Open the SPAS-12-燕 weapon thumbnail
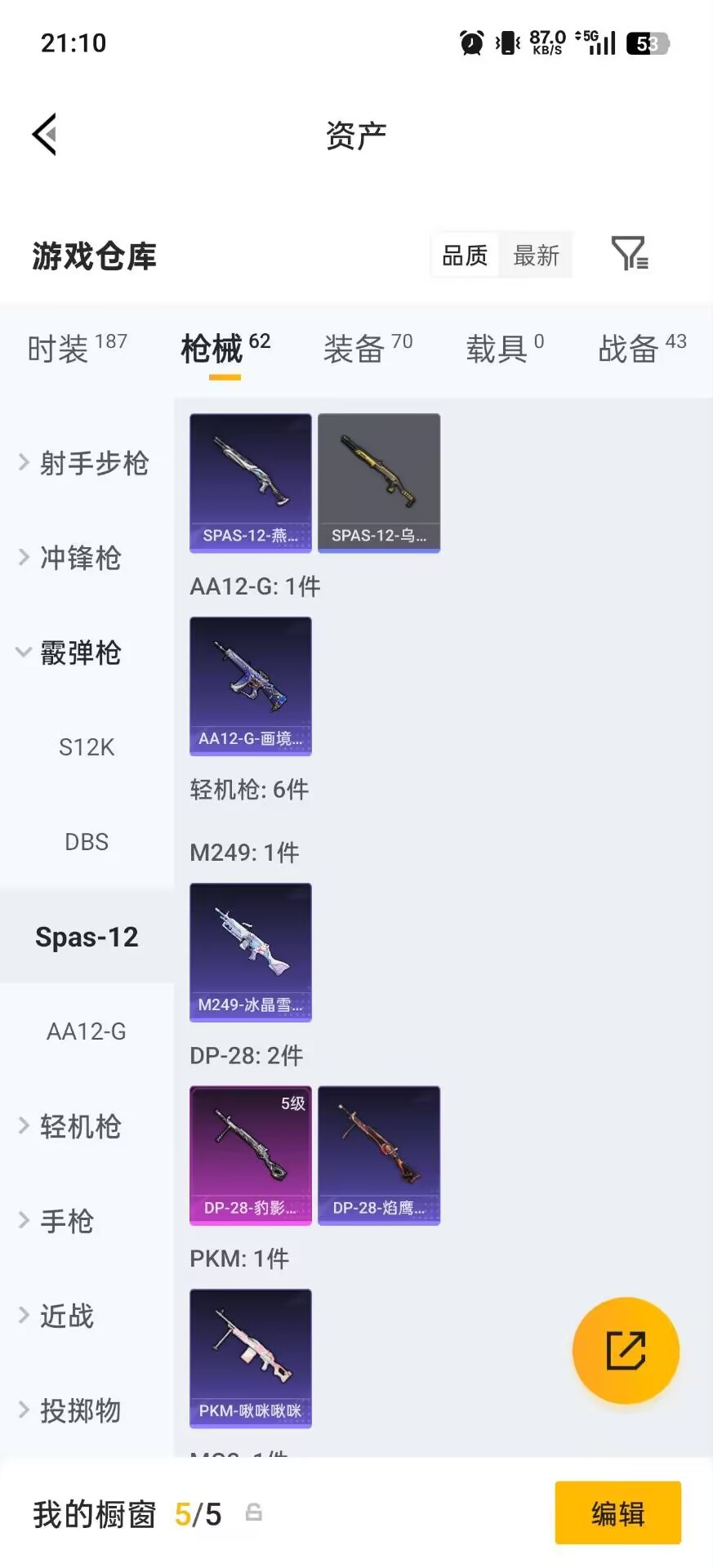The image size is (713, 1568). (250, 483)
